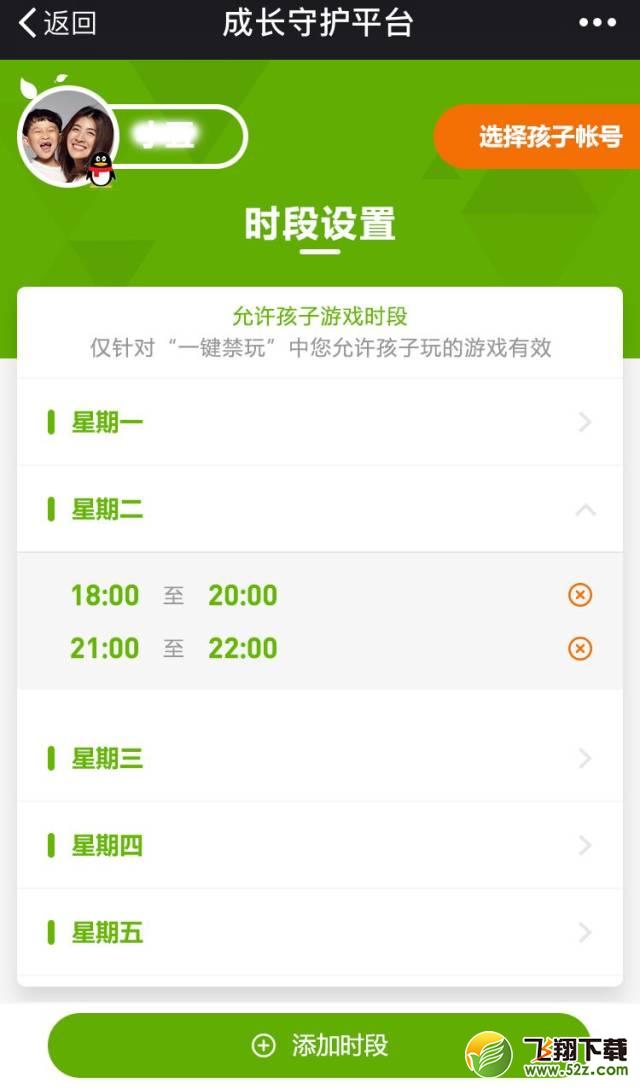The height and width of the screenshot is (1089, 640).
Task: Open the three-dot overflow menu
Action: (x=598, y=22)
